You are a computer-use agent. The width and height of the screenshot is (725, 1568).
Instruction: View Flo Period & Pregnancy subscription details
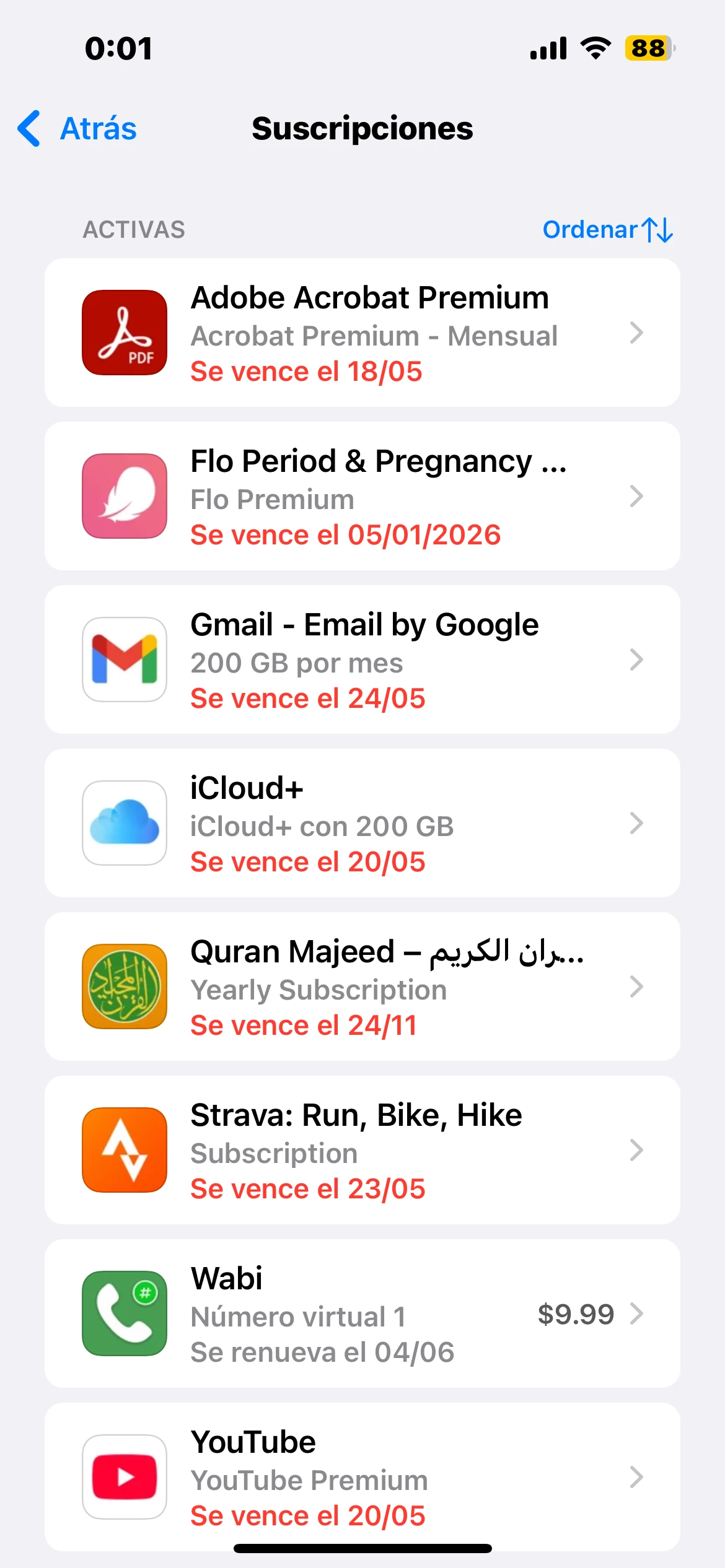coord(362,497)
